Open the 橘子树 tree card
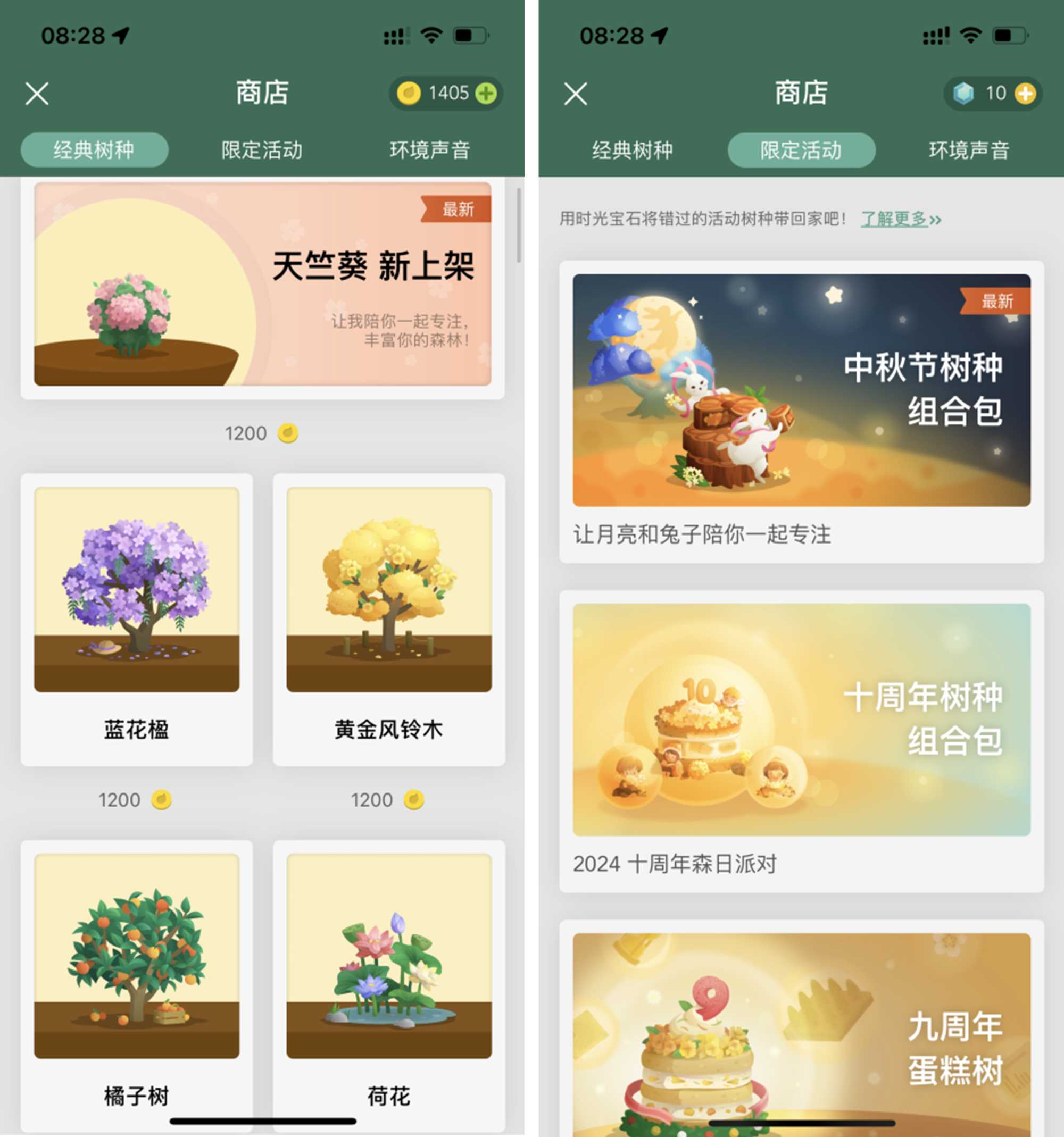The width and height of the screenshot is (1064, 1137). [x=137, y=978]
